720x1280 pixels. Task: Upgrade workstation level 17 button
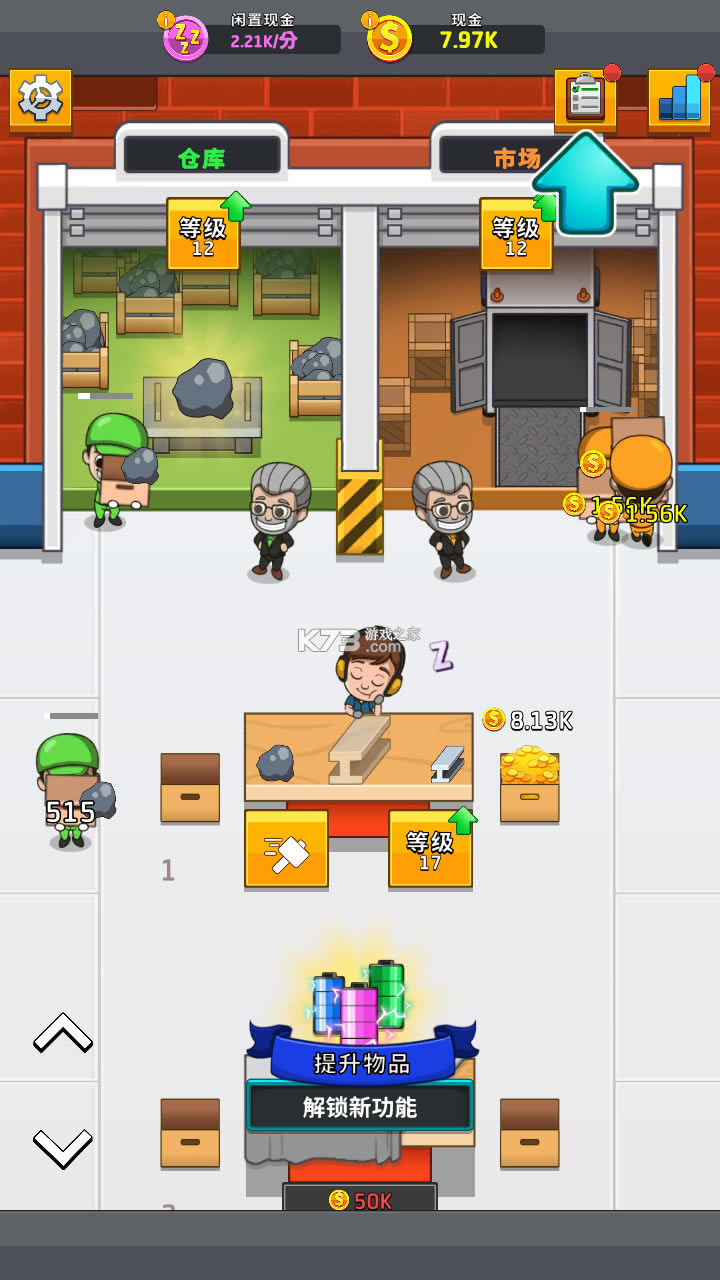(430, 849)
